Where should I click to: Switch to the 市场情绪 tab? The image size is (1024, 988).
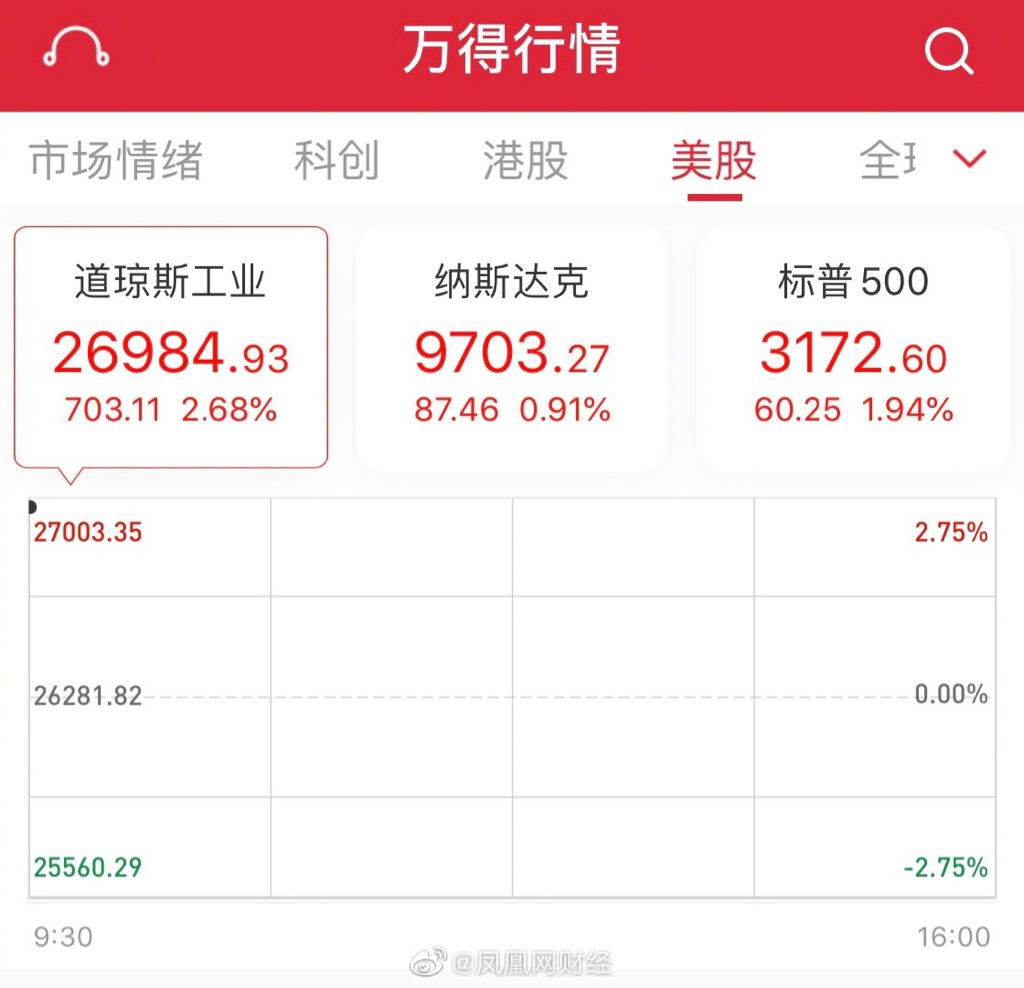coord(116,161)
